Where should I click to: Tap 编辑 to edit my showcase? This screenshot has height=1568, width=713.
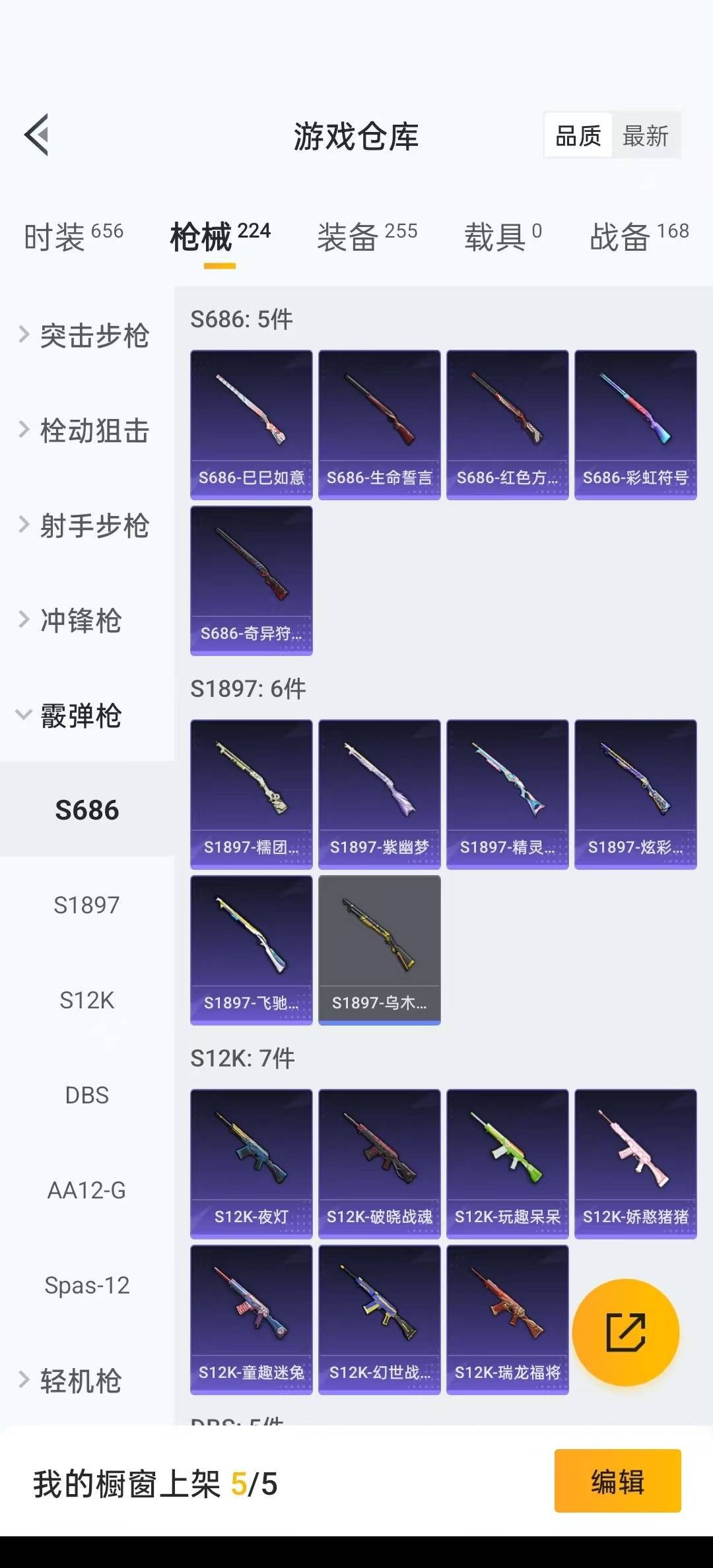[x=617, y=1481]
